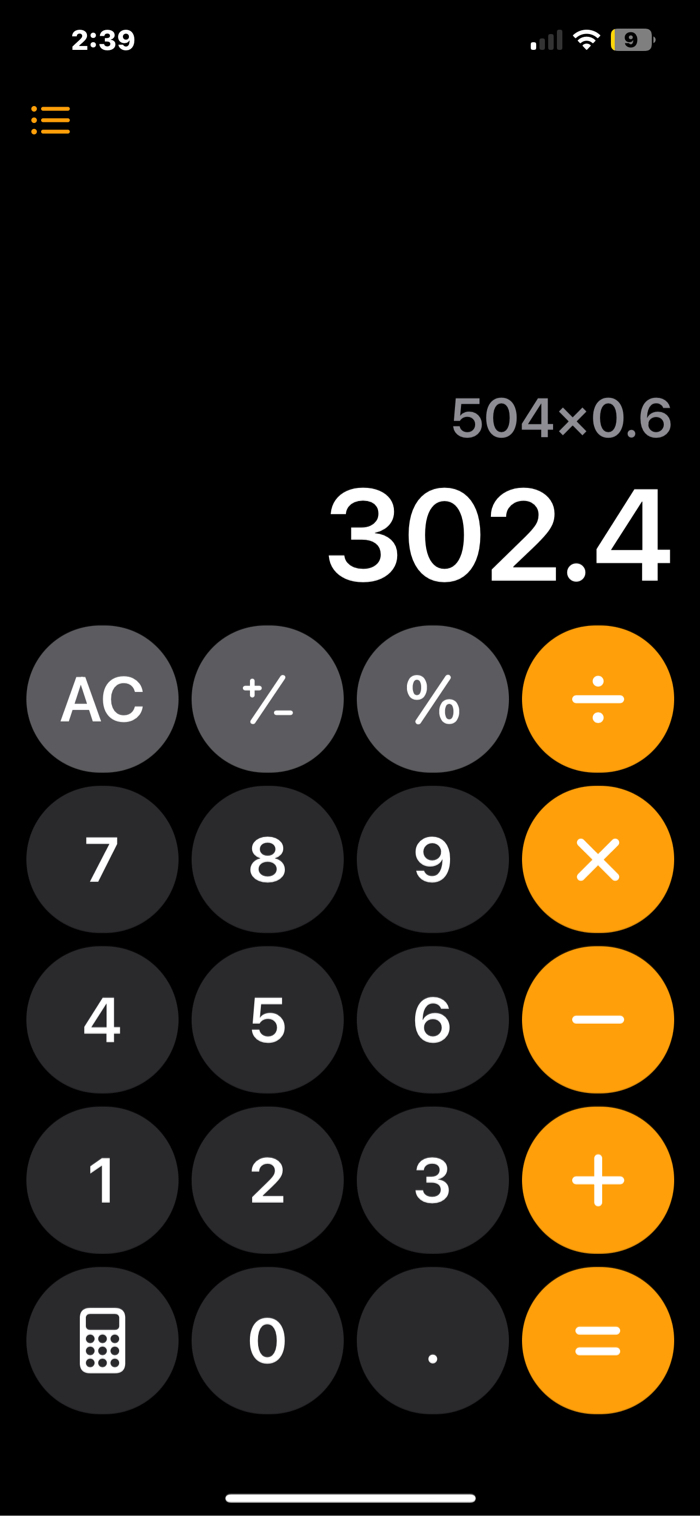
Task: Calculate the result with equals
Action: [x=598, y=1340]
